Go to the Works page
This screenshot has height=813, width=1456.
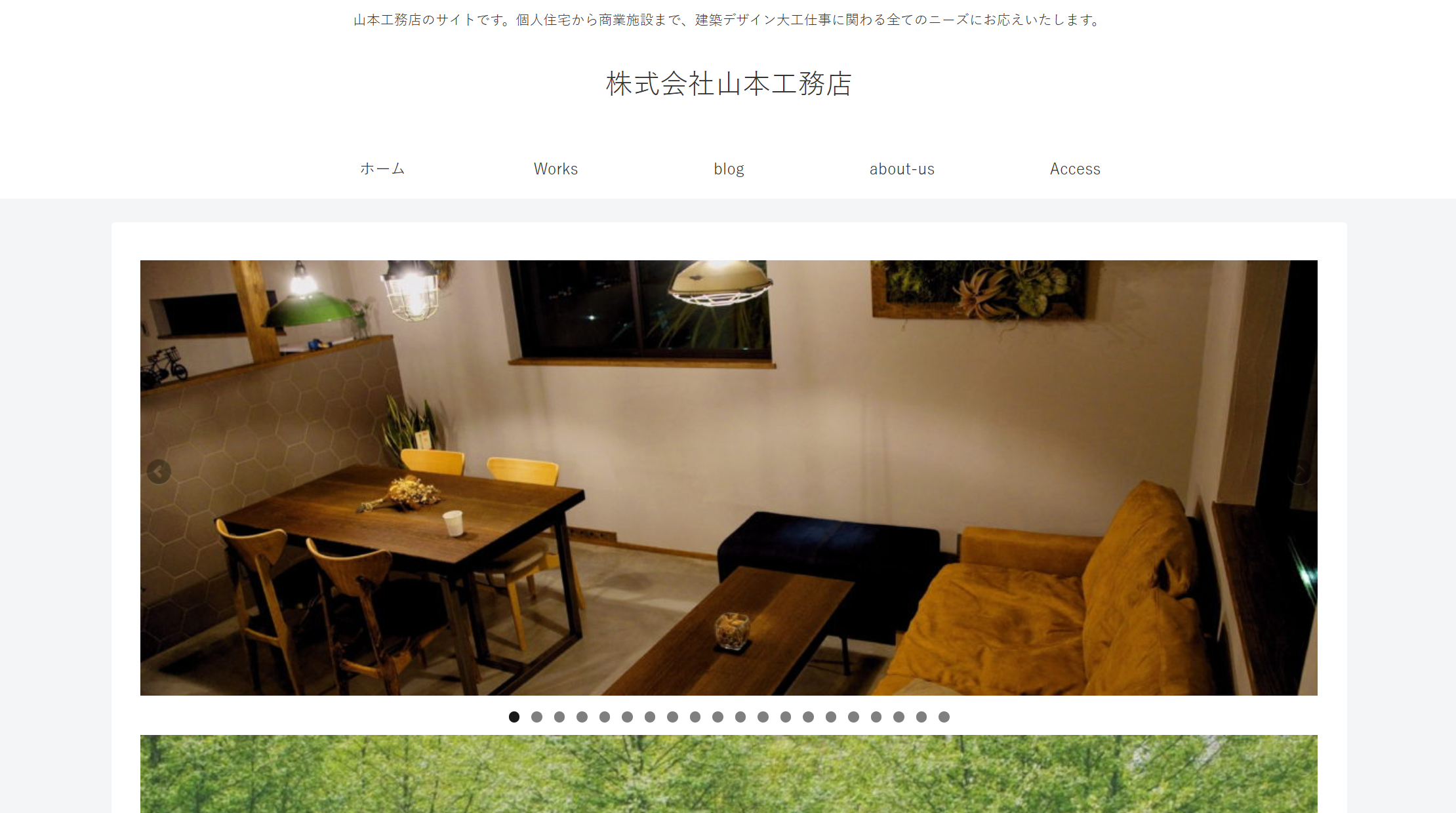[x=556, y=169]
